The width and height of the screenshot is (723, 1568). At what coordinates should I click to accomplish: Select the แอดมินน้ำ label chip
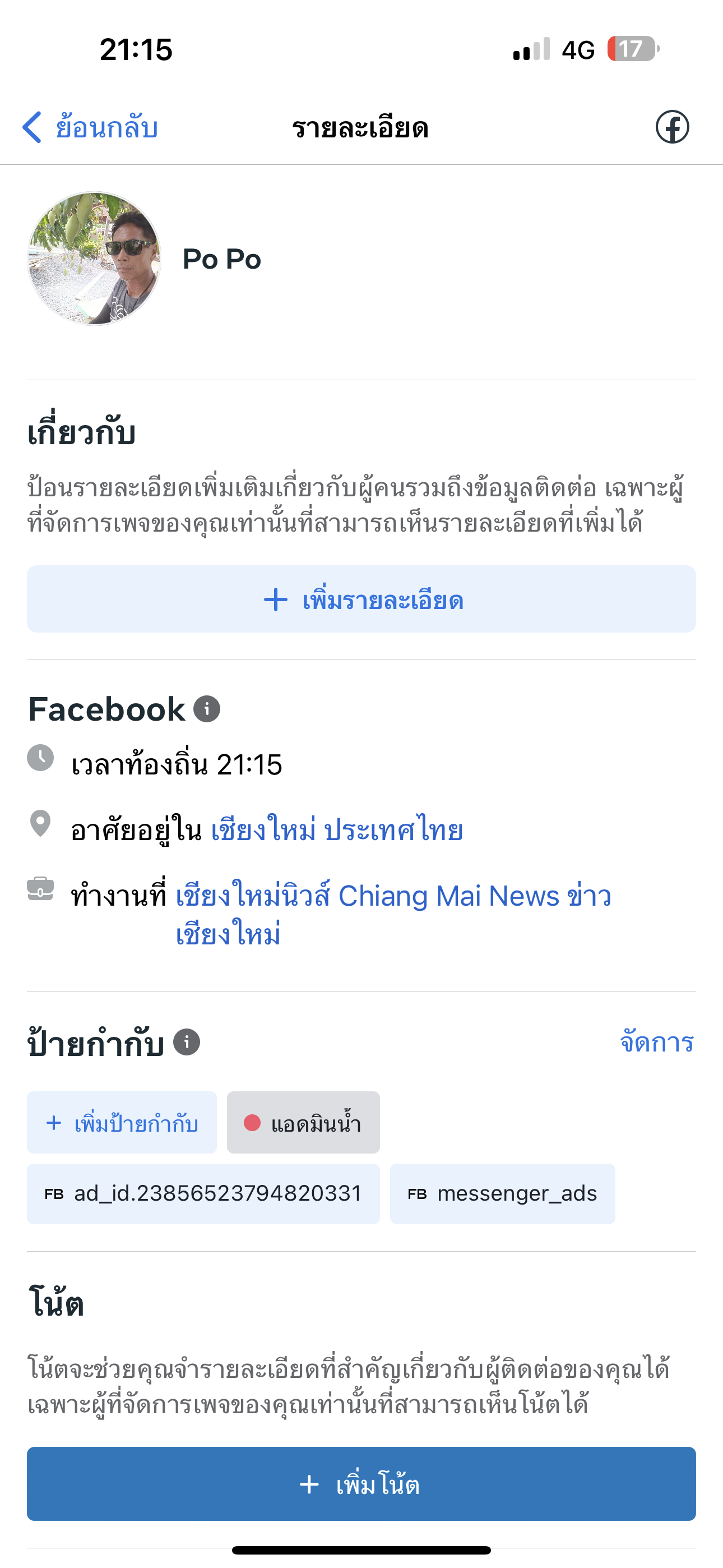303,1123
